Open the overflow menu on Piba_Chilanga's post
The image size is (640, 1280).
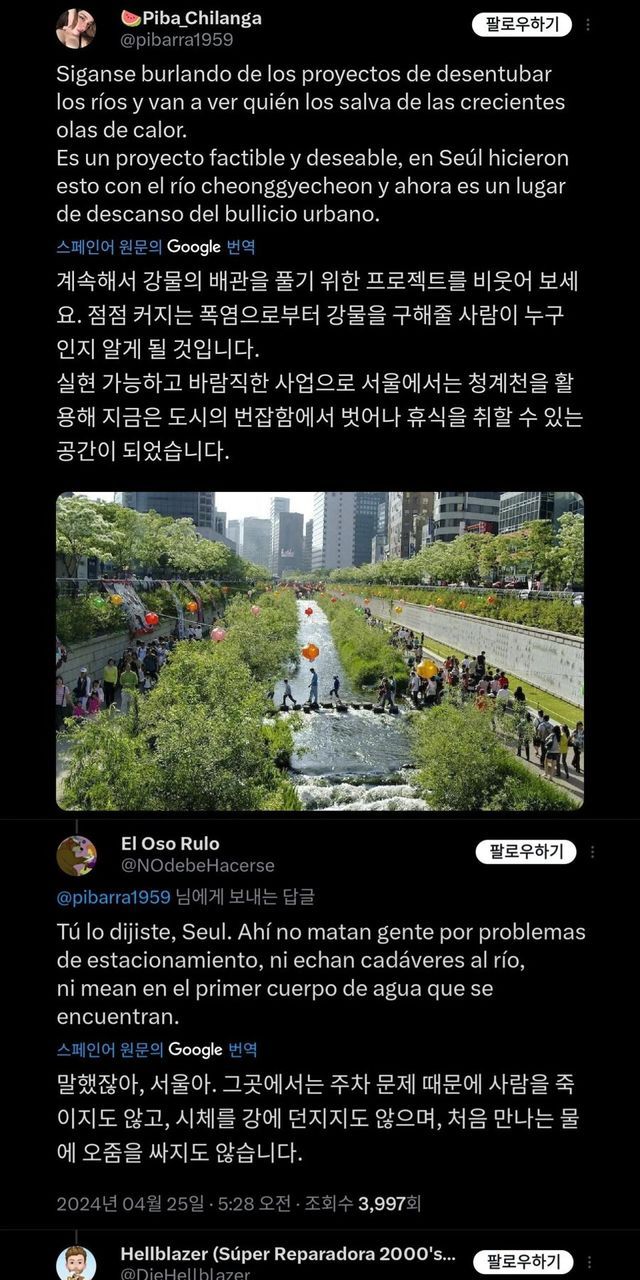[x=593, y=24]
